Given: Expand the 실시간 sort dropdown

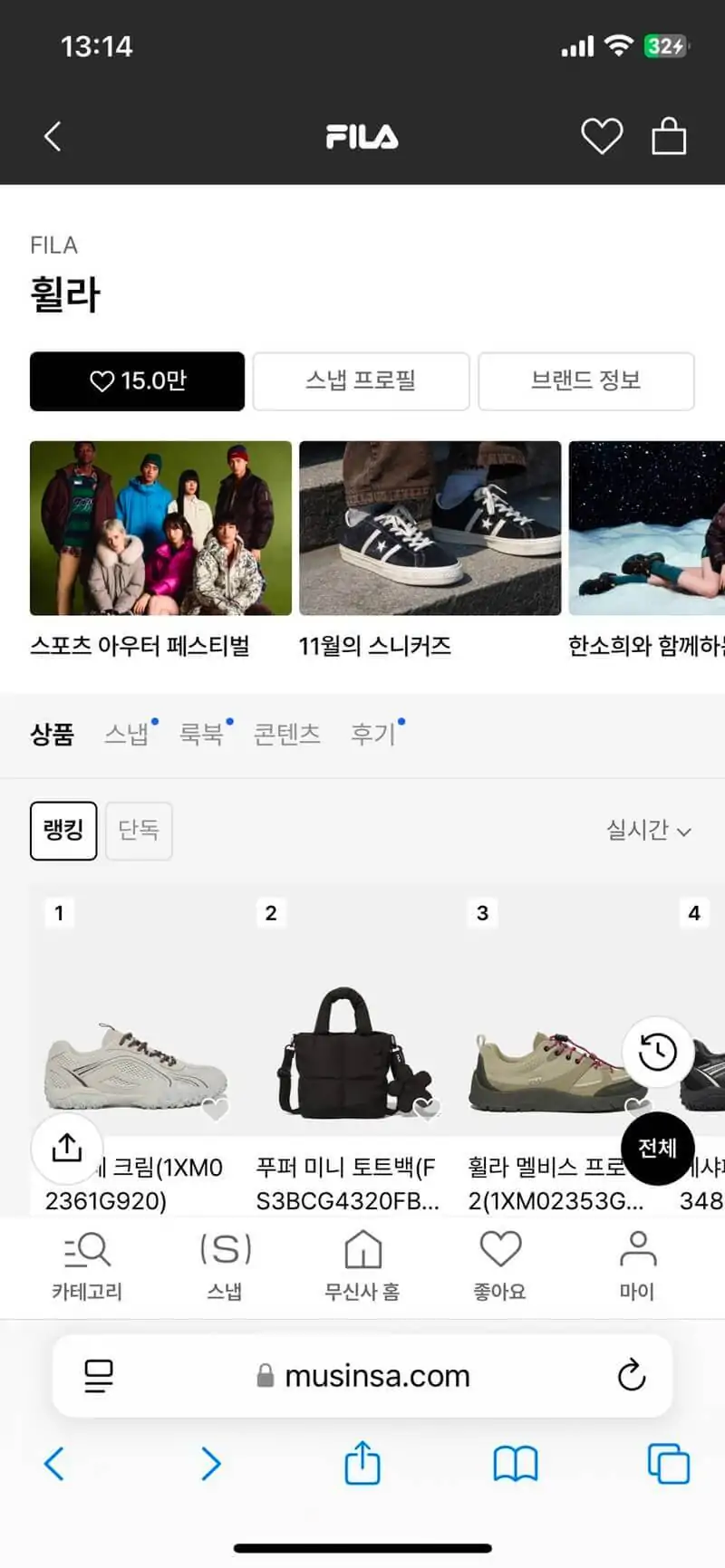Looking at the screenshot, I should pyautogui.click(x=648, y=830).
